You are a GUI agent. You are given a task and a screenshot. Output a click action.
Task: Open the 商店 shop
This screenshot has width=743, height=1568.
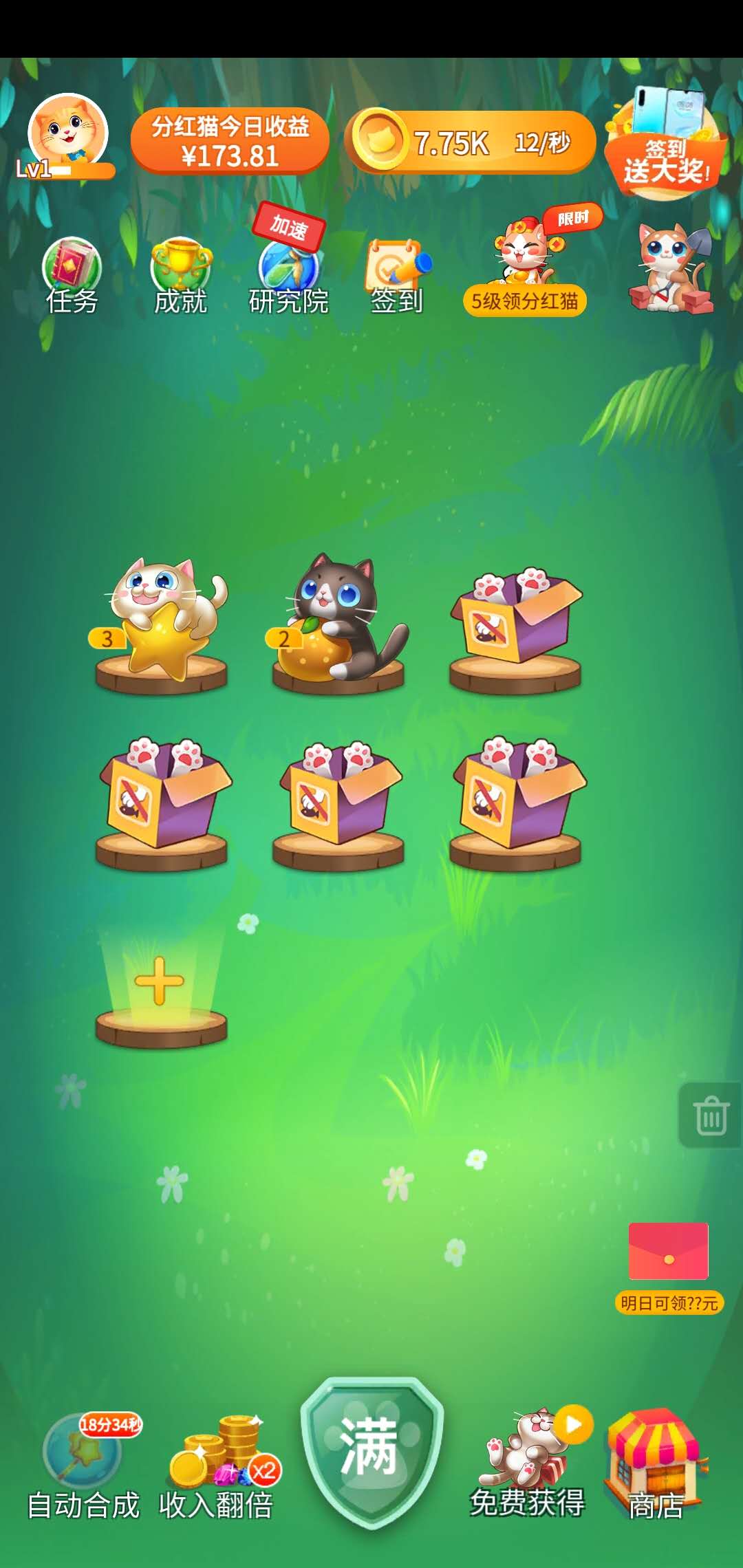click(x=655, y=1461)
